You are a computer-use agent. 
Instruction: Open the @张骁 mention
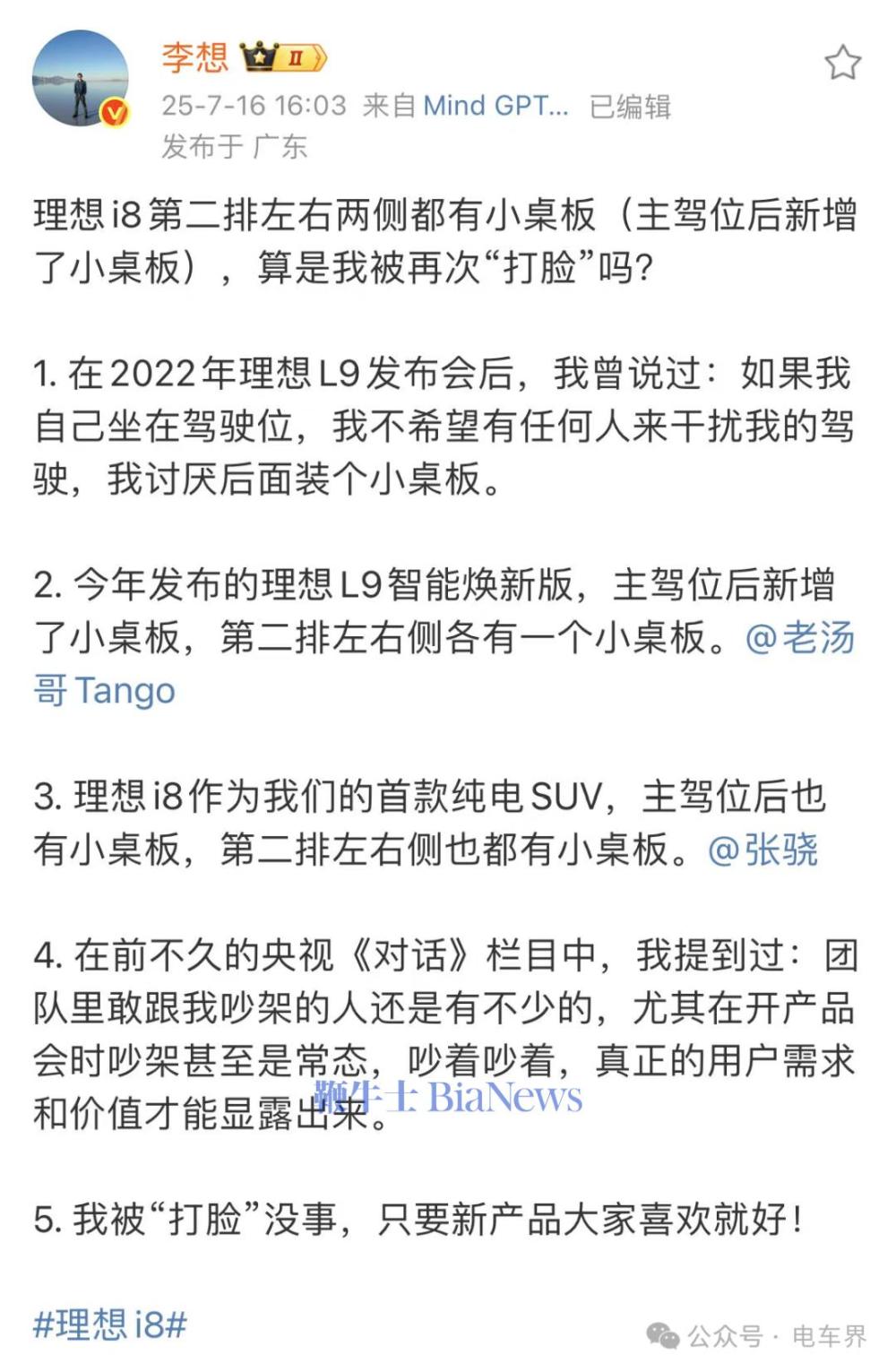click(762, 850)
